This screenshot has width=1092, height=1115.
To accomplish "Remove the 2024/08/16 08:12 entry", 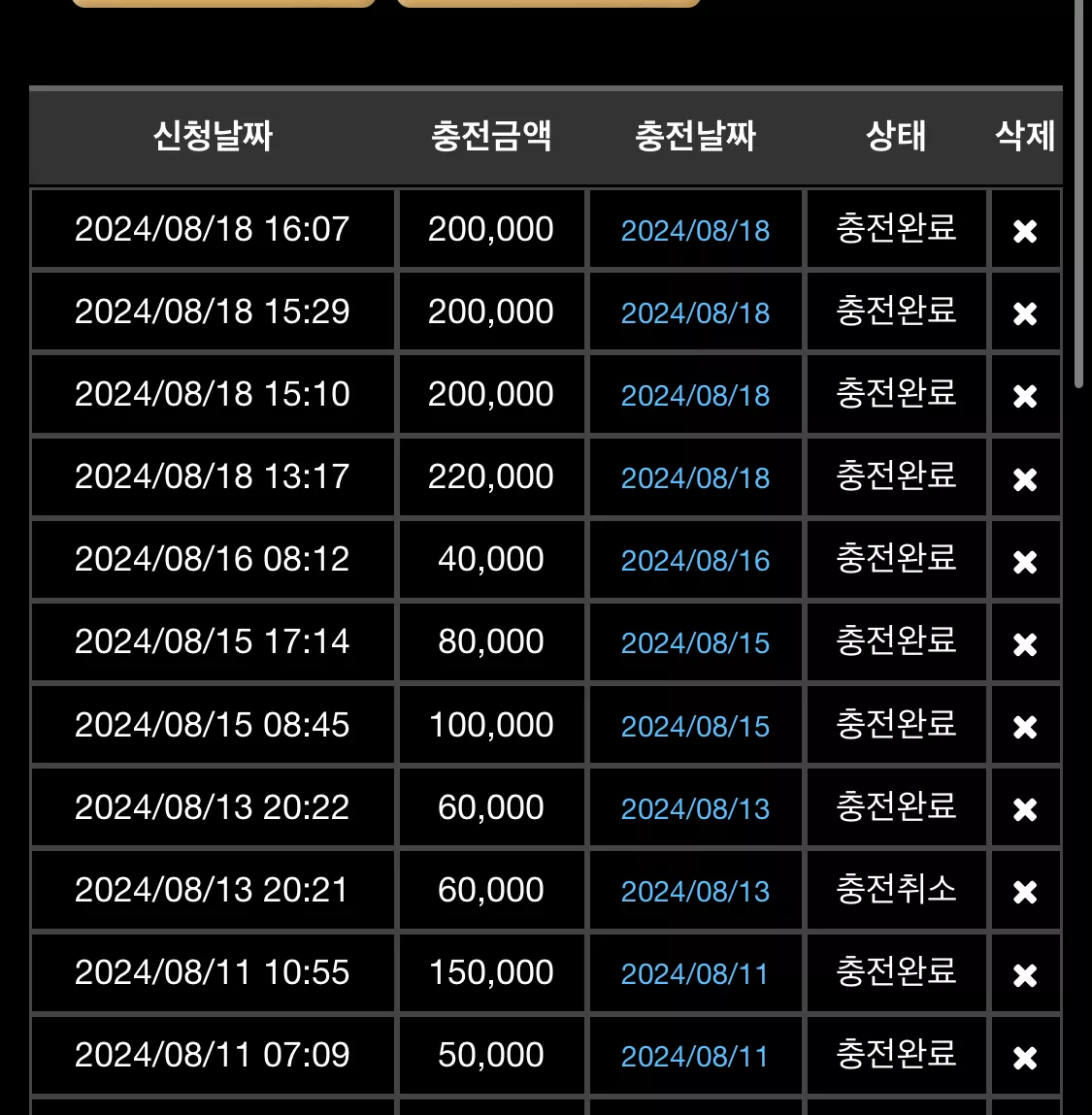I will pyautogui.click(x=1024, y=562).
